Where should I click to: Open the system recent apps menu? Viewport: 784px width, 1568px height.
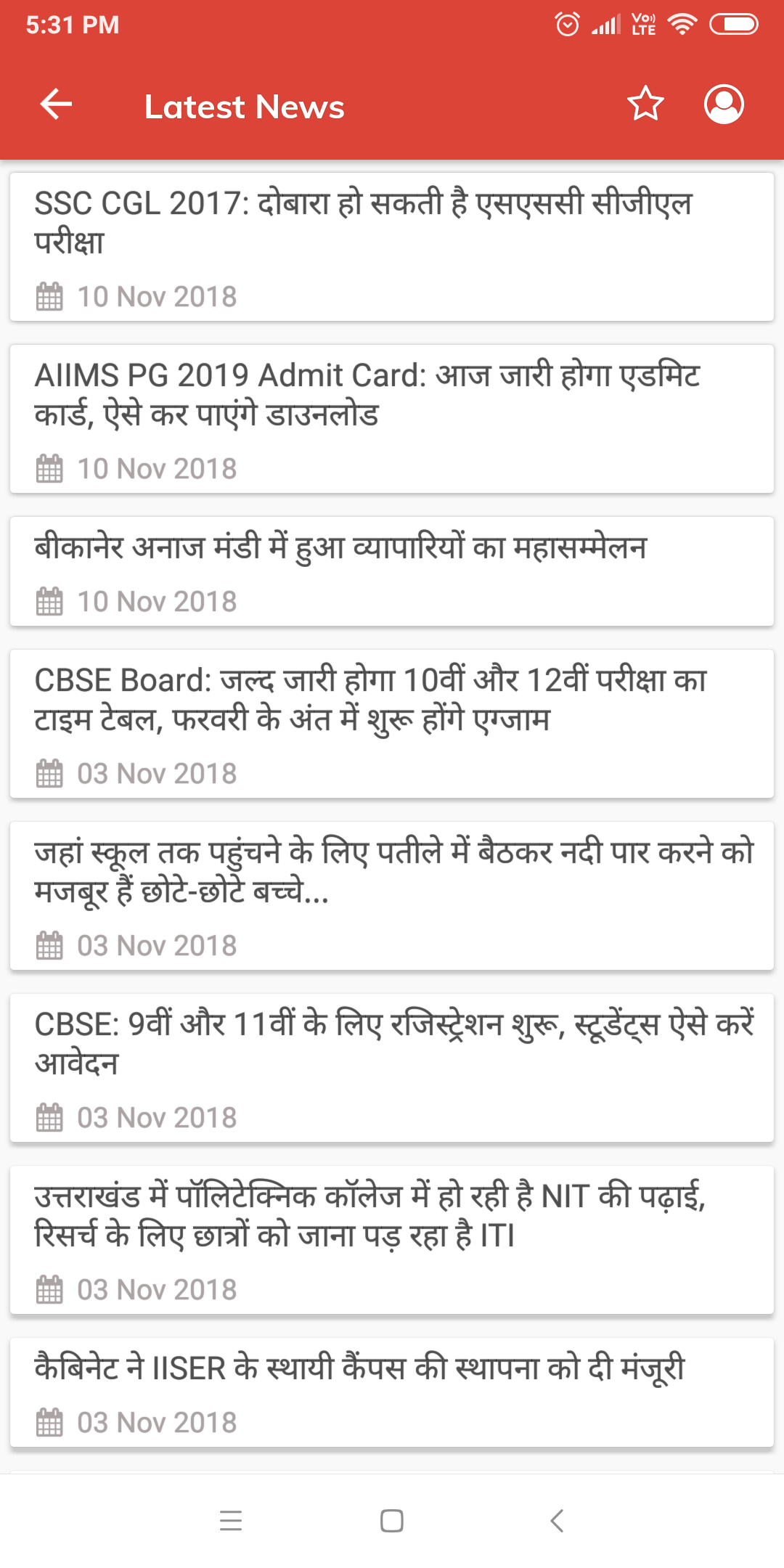click(231, 1521)
